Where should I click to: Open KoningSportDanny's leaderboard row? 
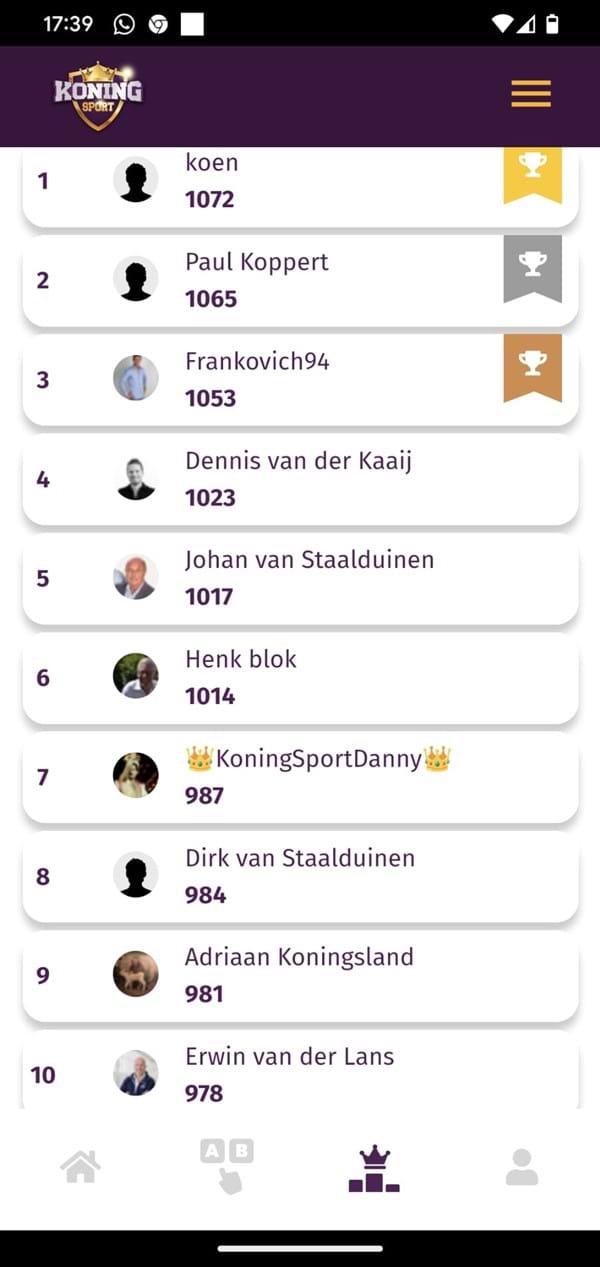300,776
